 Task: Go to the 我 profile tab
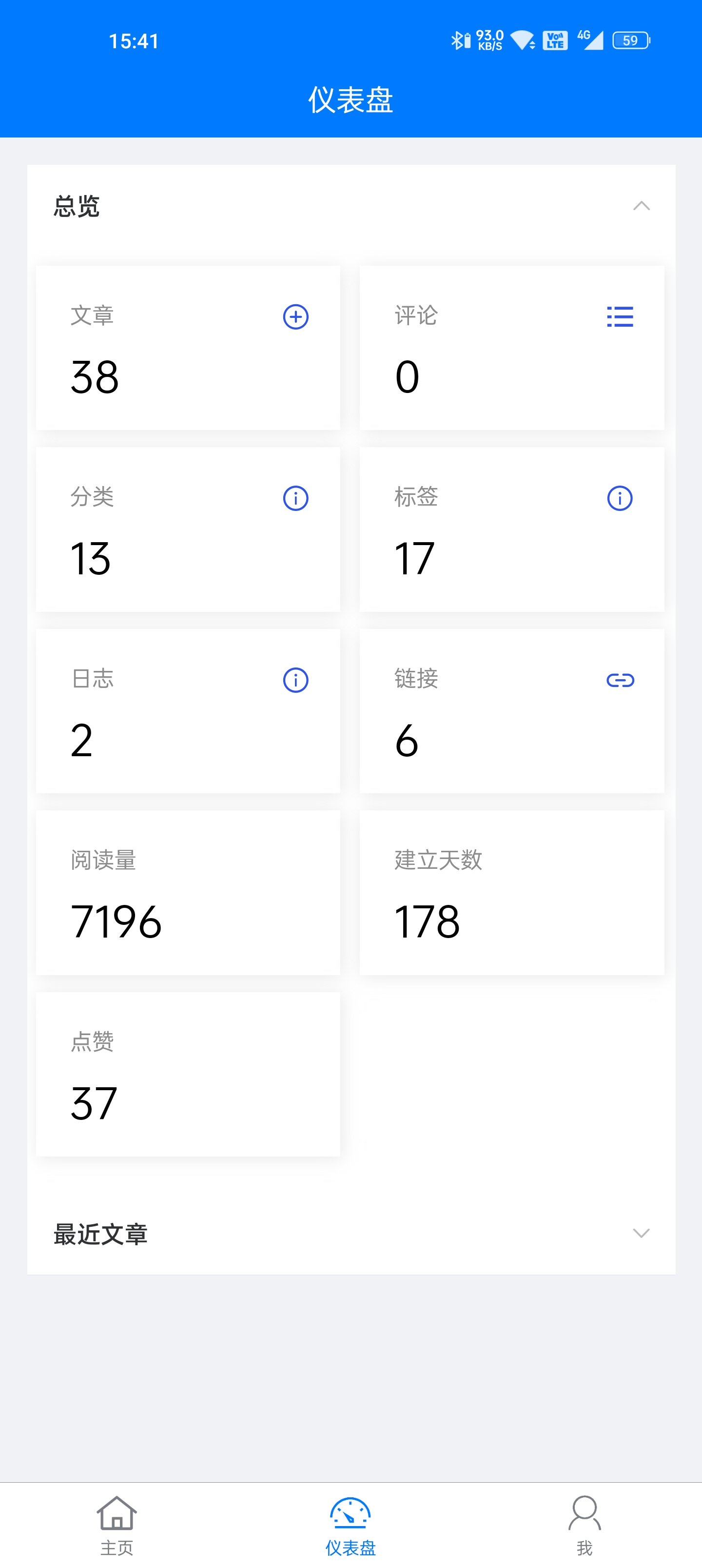click(x=585, y=1525)
